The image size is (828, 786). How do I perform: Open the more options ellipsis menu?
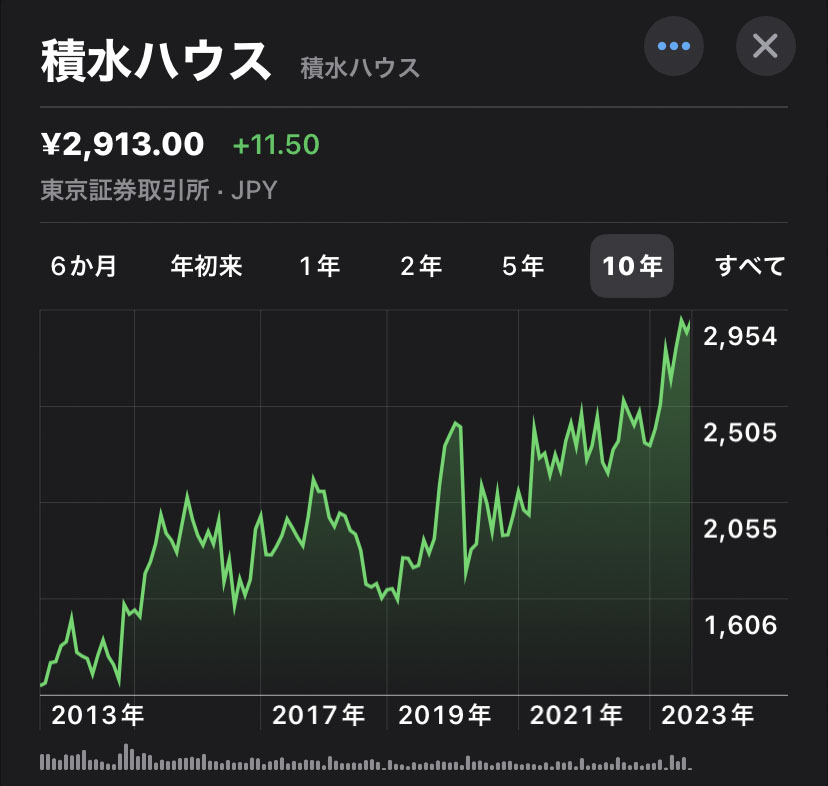point(673,46)
